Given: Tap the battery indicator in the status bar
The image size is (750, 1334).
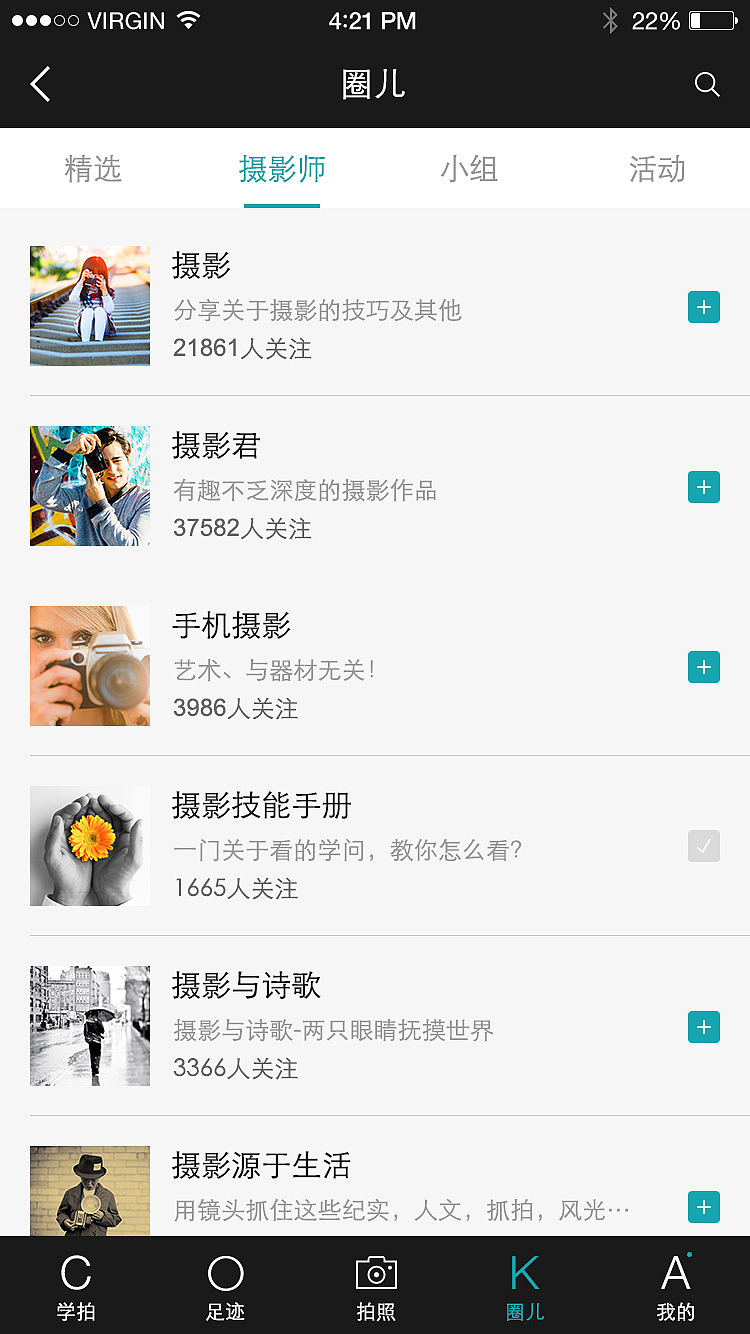Looking at the screenshot, I should [712, 20].
